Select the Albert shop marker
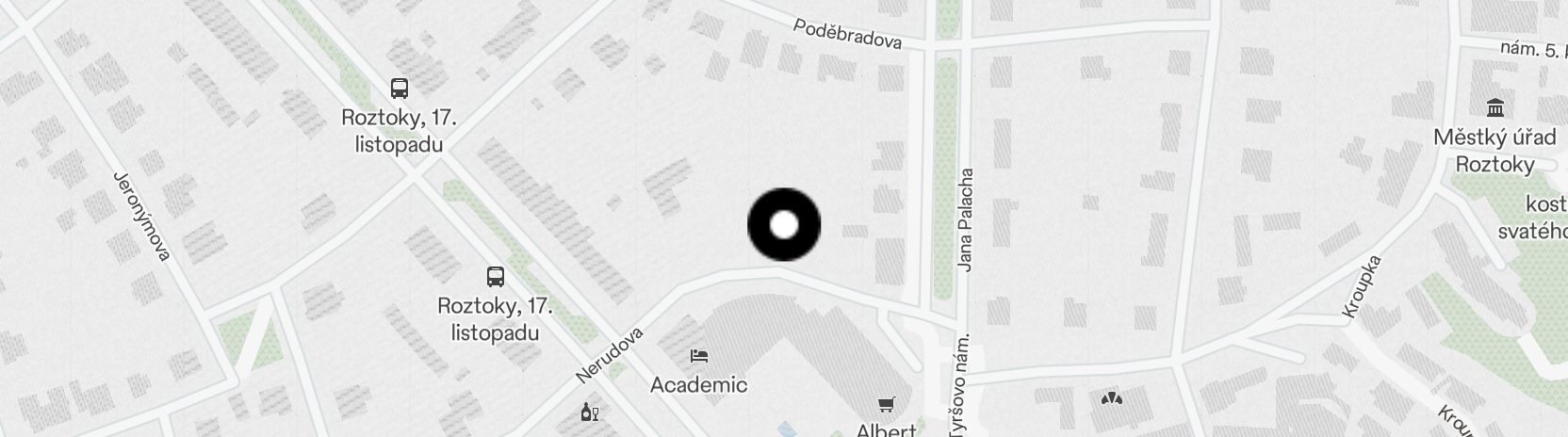 [x=886, y=406]
